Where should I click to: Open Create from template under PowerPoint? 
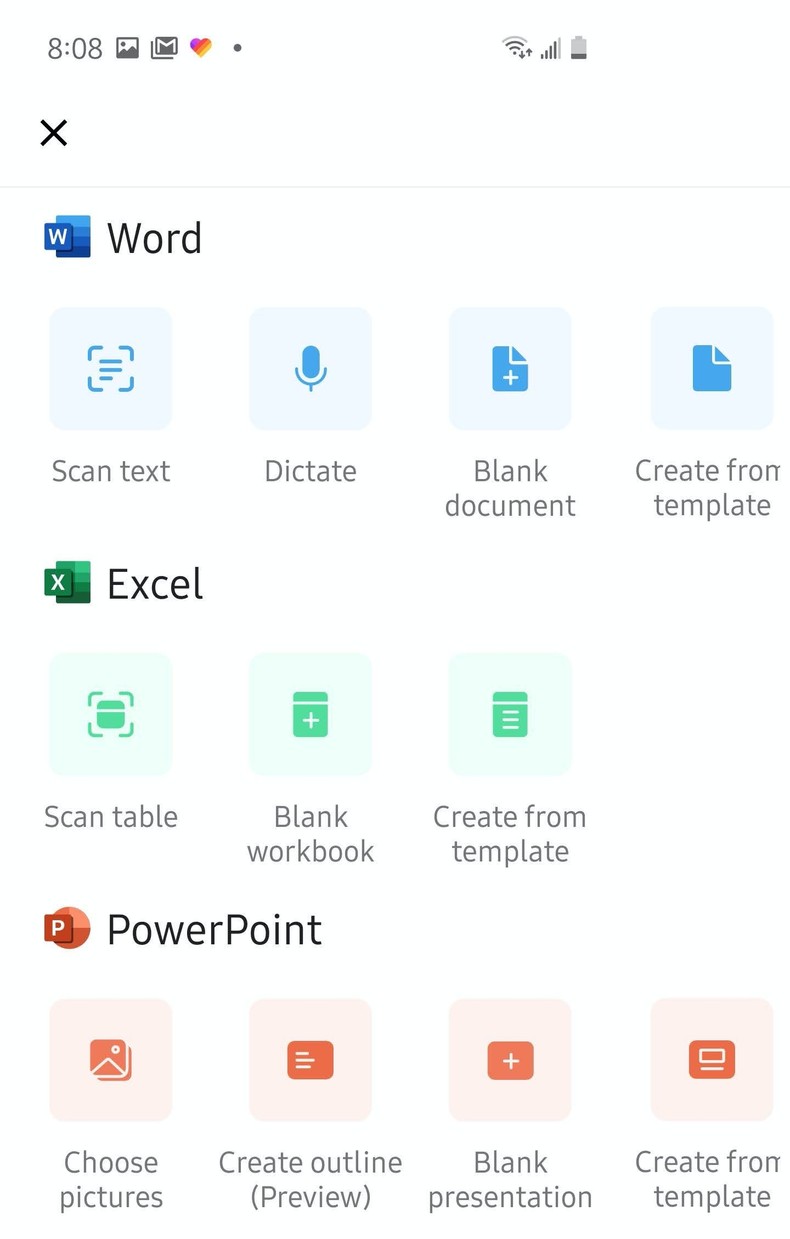711,1060
